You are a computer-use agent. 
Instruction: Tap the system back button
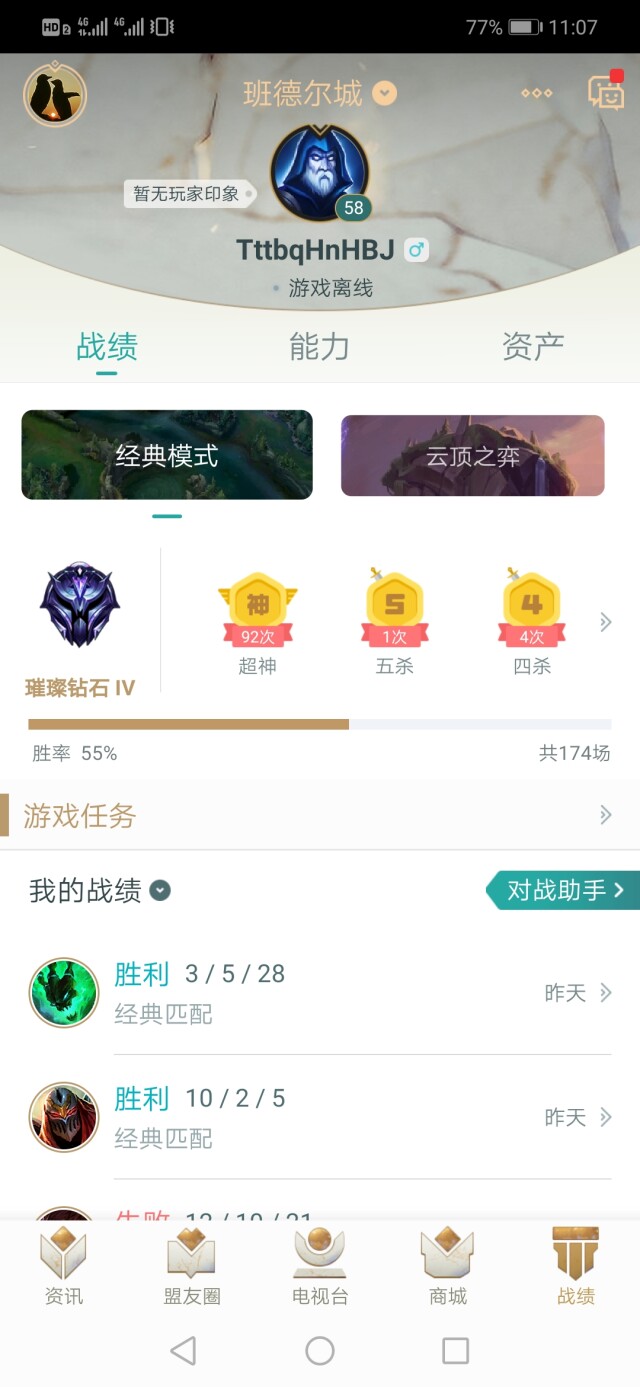point(183,1351)
